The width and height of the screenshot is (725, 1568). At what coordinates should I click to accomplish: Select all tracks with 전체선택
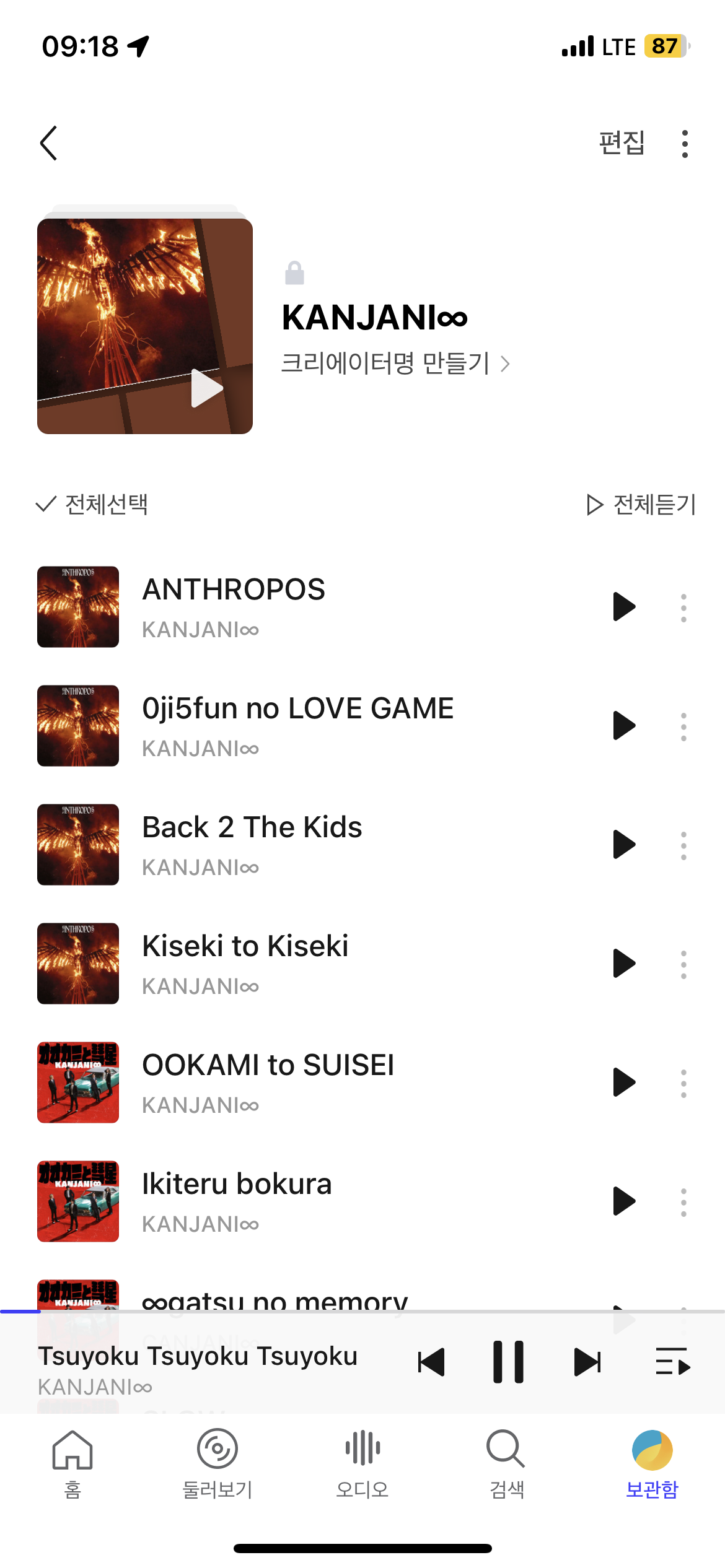(92, 504)
